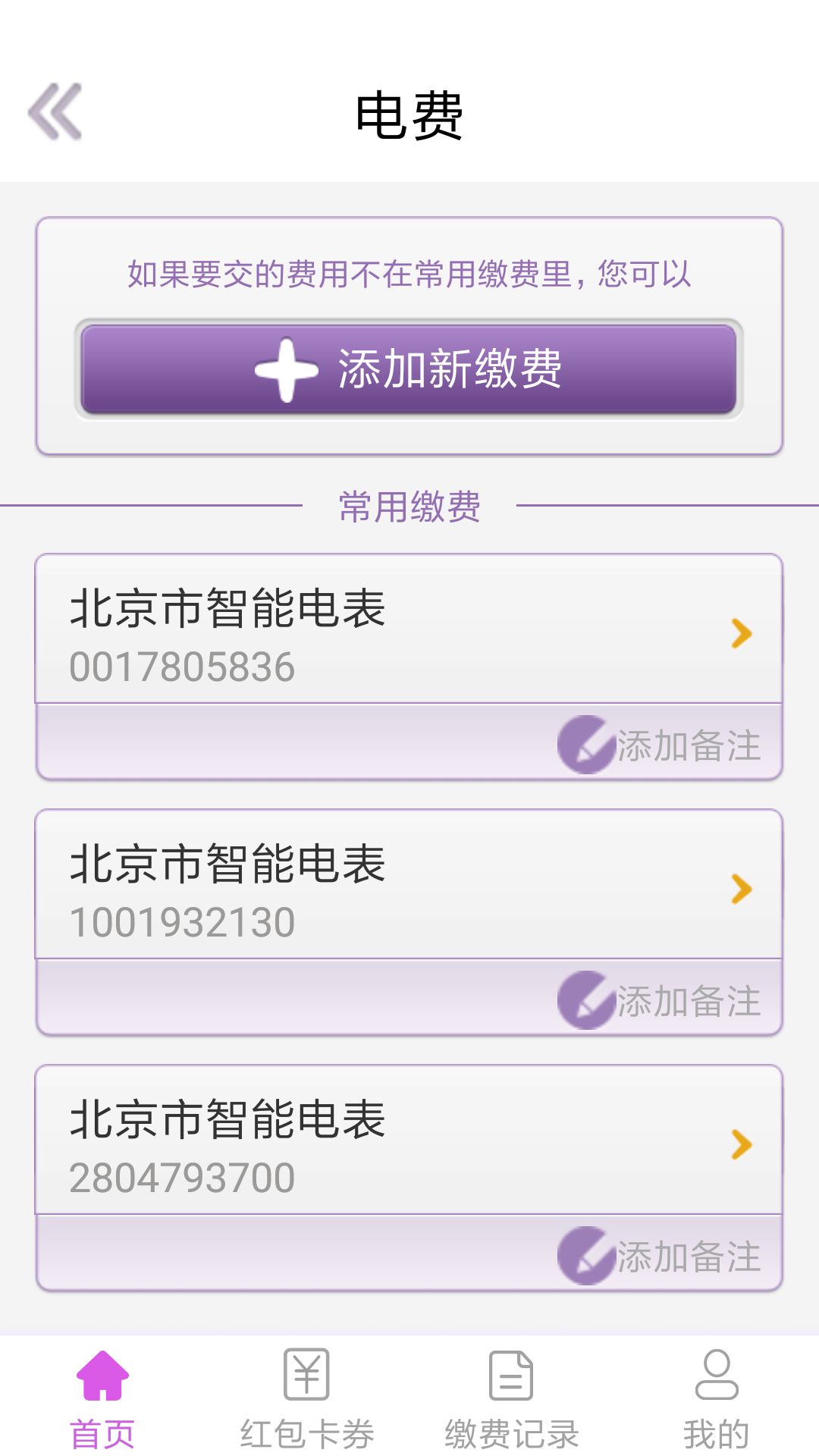Add a note (添加备注) for account 2804793700
This screenshot has height=1456, width=819.
coord(659,1256)
